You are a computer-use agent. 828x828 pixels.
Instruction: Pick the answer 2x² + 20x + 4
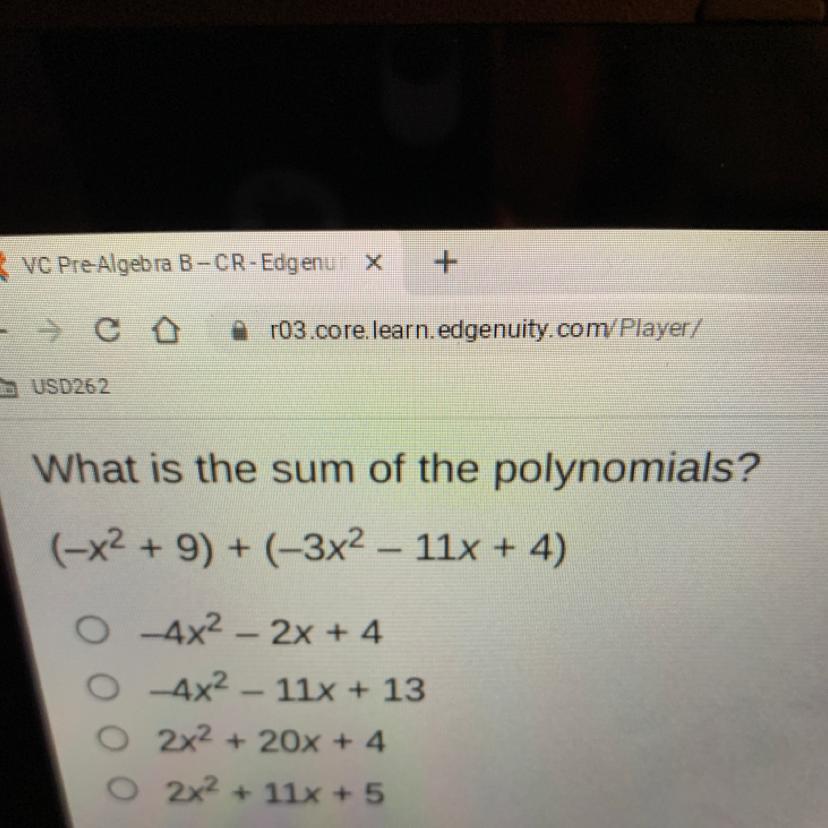109,741
